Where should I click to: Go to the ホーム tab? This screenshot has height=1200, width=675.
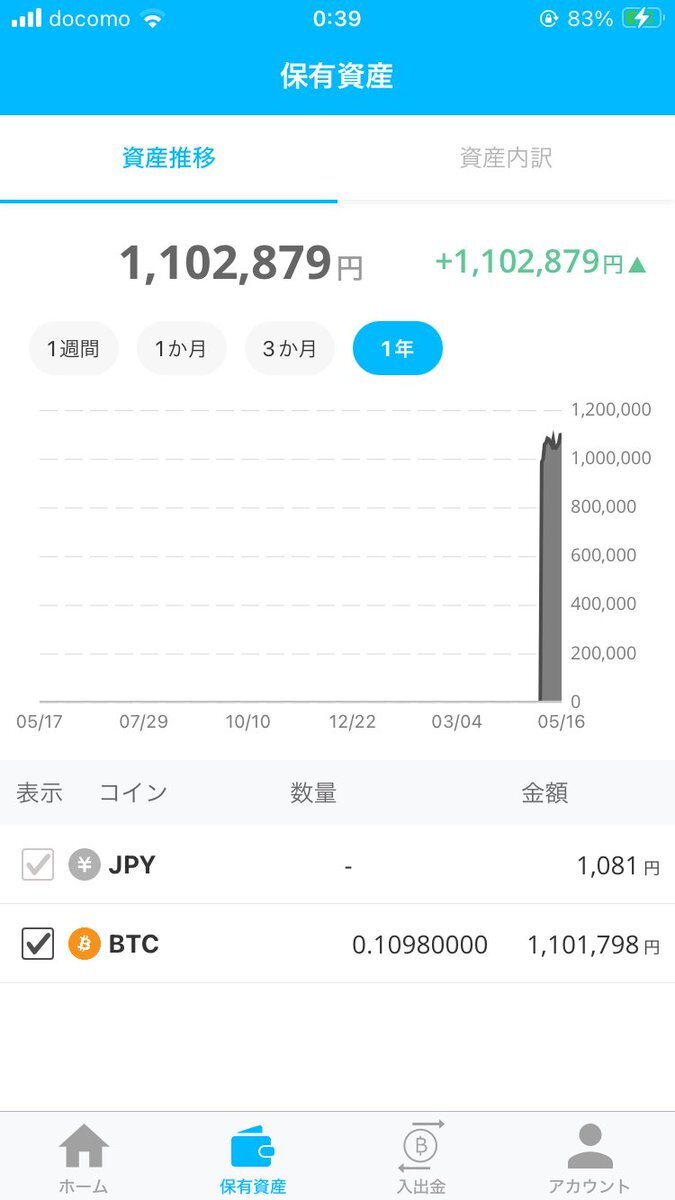coord(84,1158)
